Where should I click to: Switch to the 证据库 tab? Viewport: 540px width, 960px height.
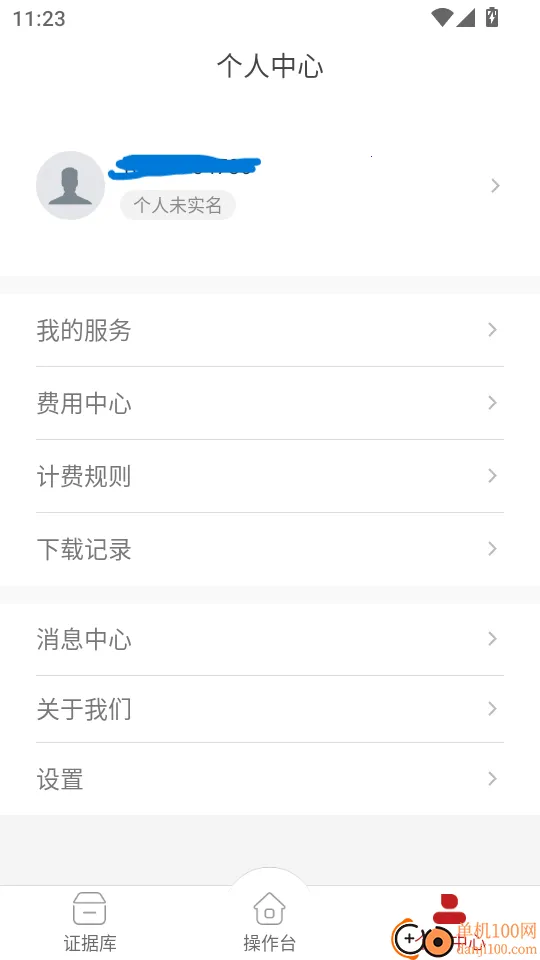tap(90, 923)
